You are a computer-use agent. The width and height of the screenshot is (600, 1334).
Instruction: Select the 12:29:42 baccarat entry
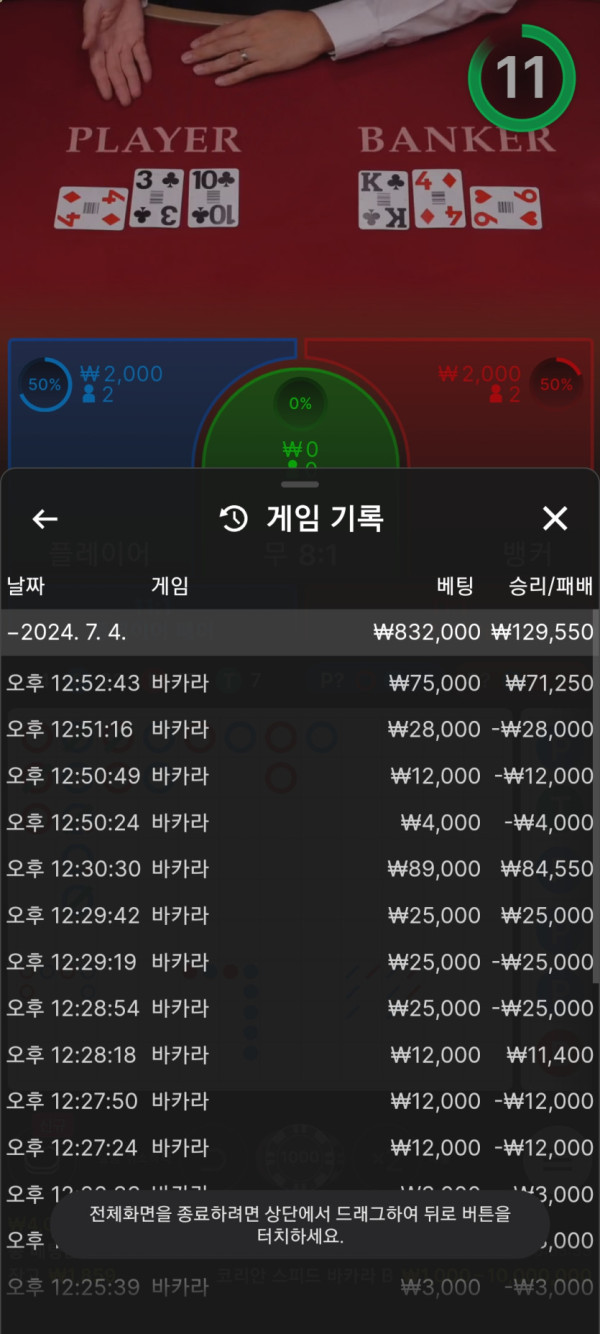pyautogui.click(x=298, y=915)
